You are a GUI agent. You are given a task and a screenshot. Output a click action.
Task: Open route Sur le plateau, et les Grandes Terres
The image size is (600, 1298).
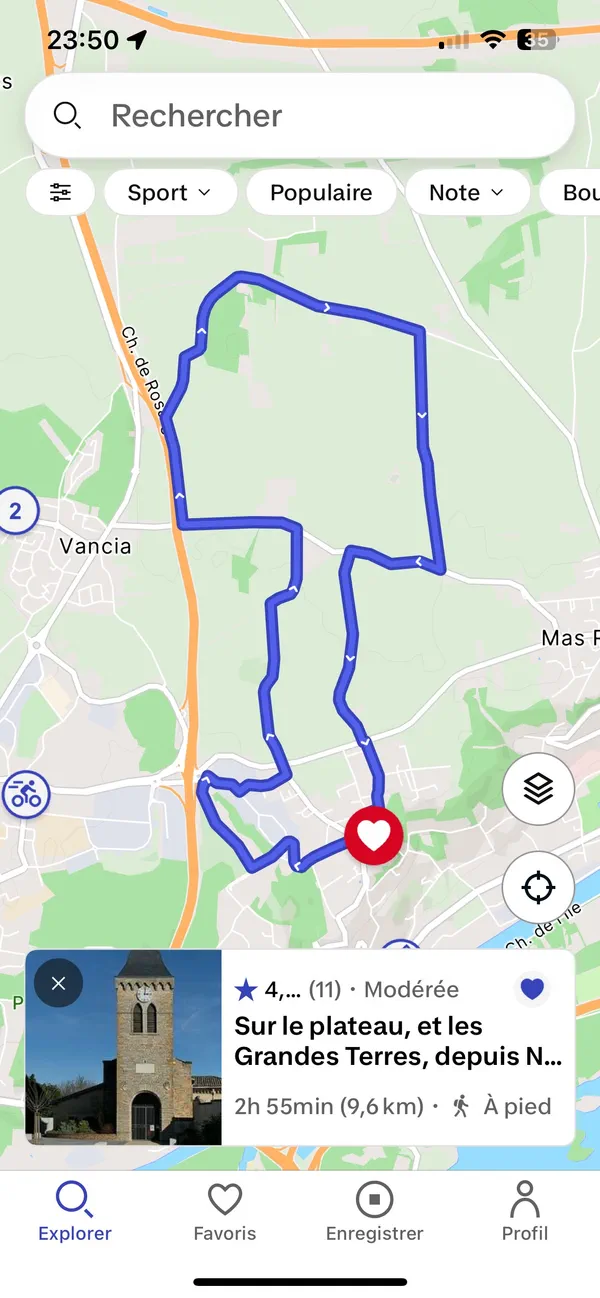coord(398,1042)
